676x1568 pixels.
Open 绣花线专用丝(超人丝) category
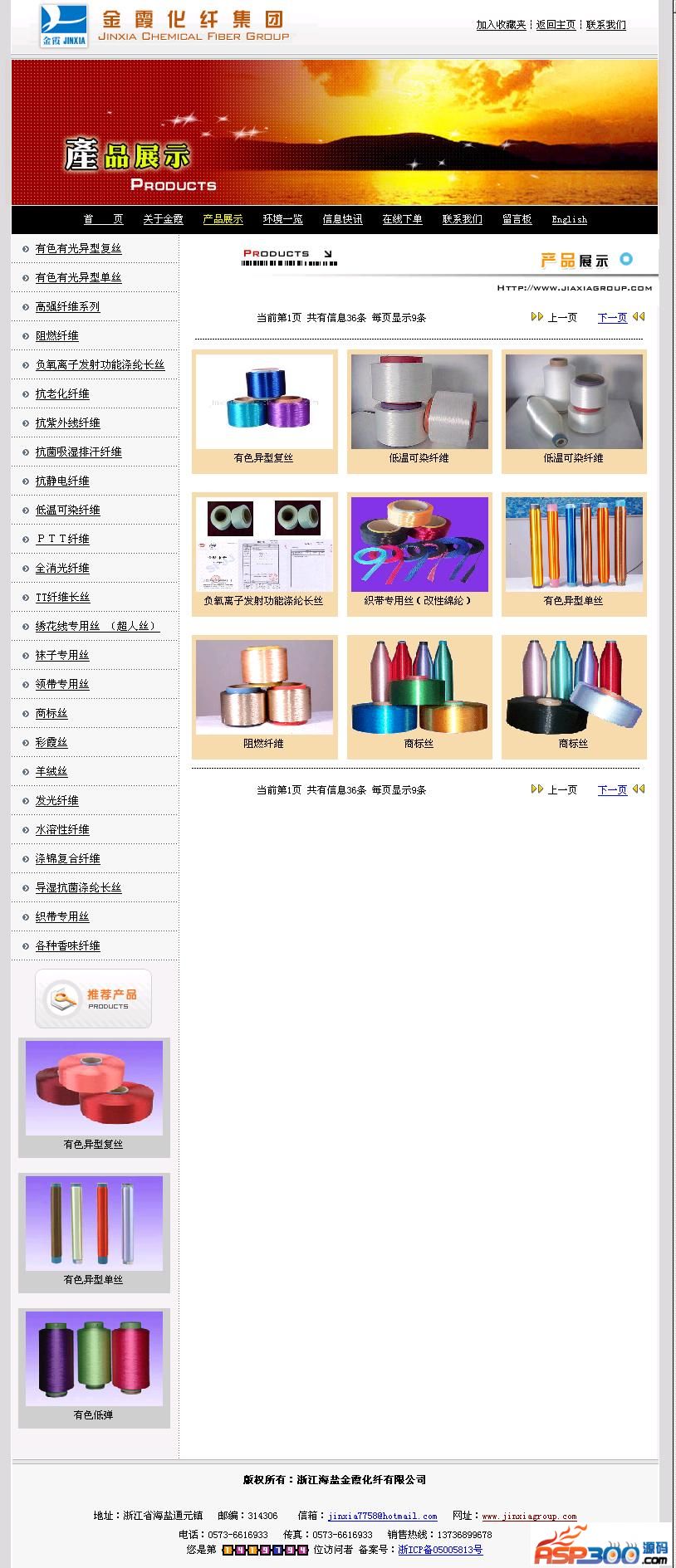[x=96, y=627]
